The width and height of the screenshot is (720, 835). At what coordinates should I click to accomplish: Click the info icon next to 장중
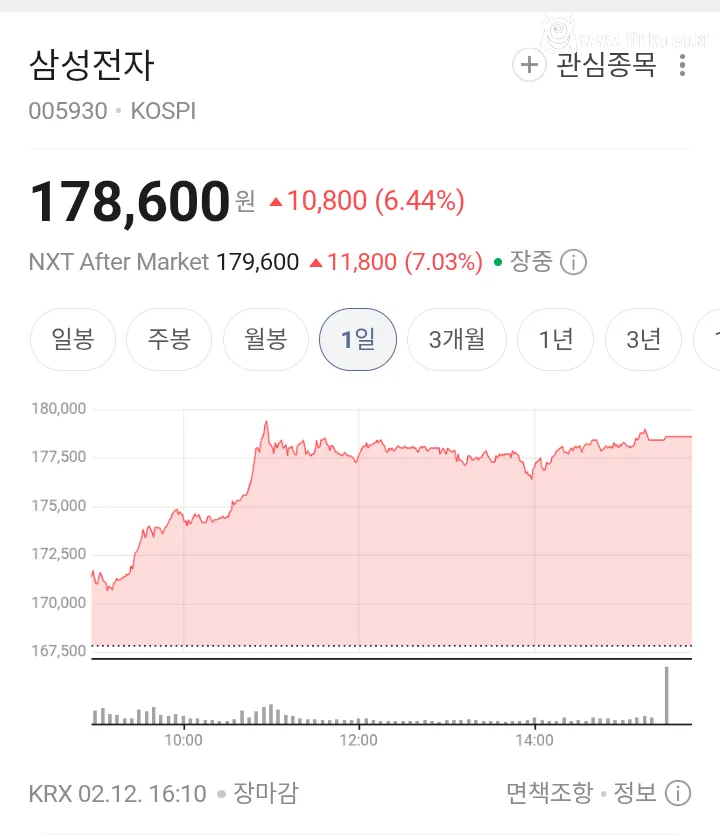tap(572, 262)
